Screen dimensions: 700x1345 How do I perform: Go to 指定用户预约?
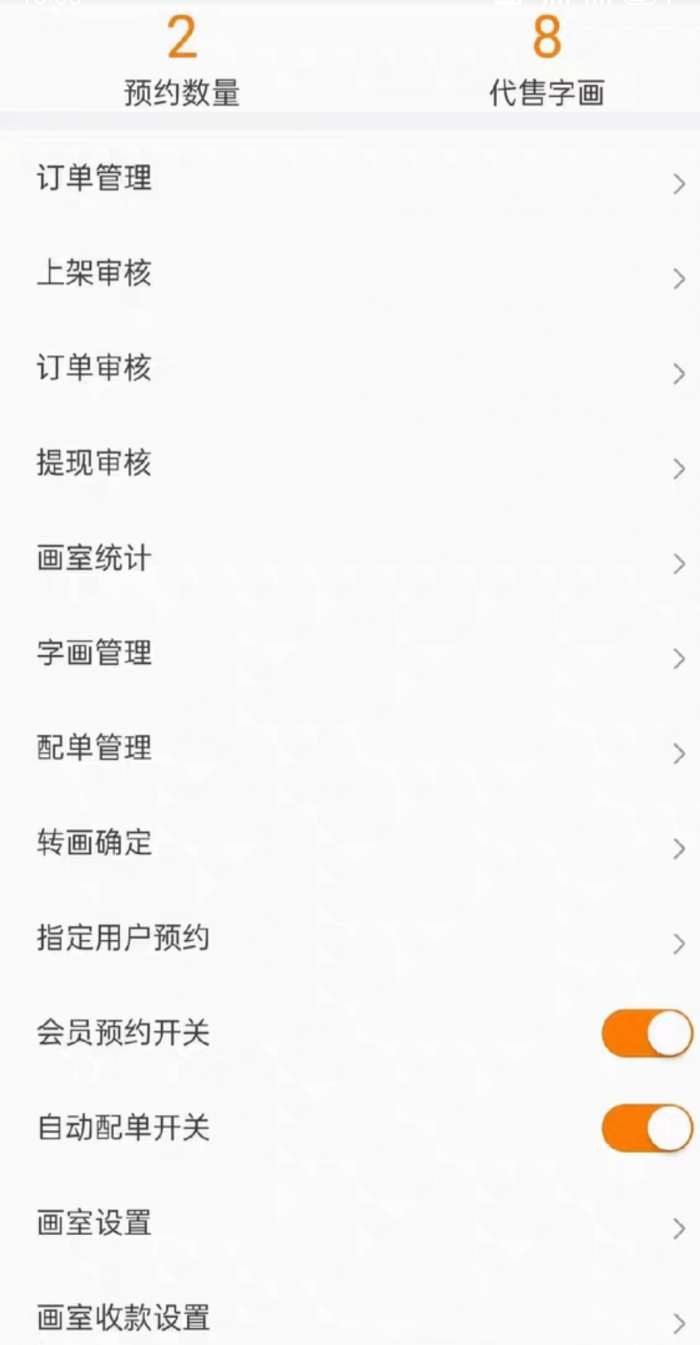(x=350, y=940)
